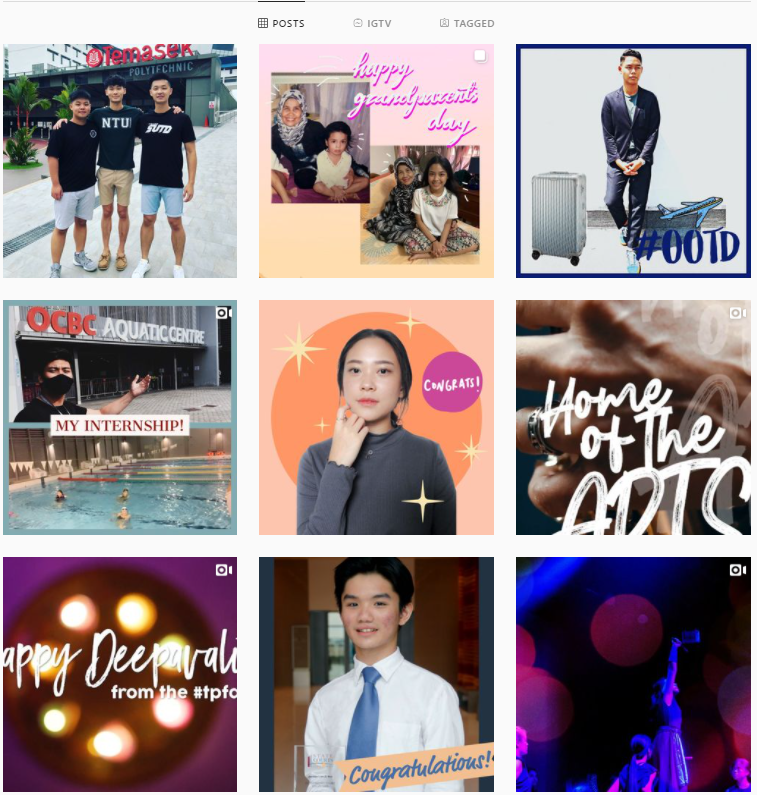
Task: Open the My Internship OCBC Aquatic Centre post
Action: [120, 417]
